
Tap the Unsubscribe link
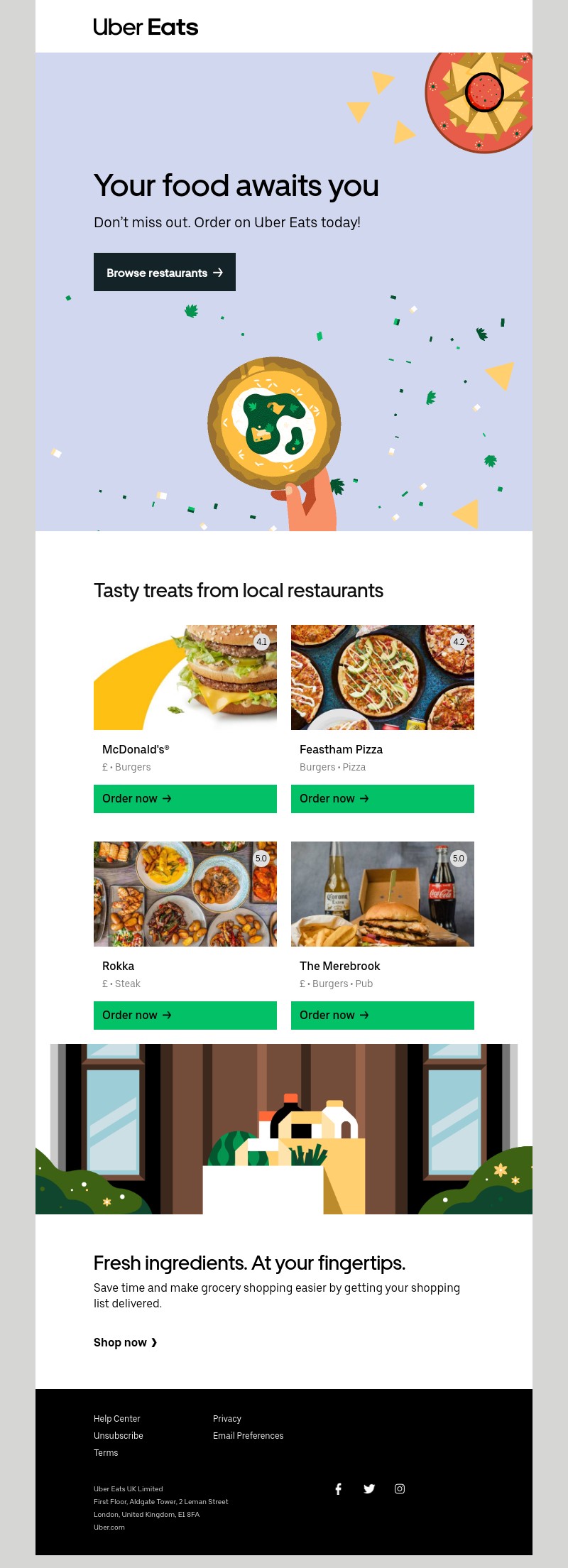coord(118,1435)
